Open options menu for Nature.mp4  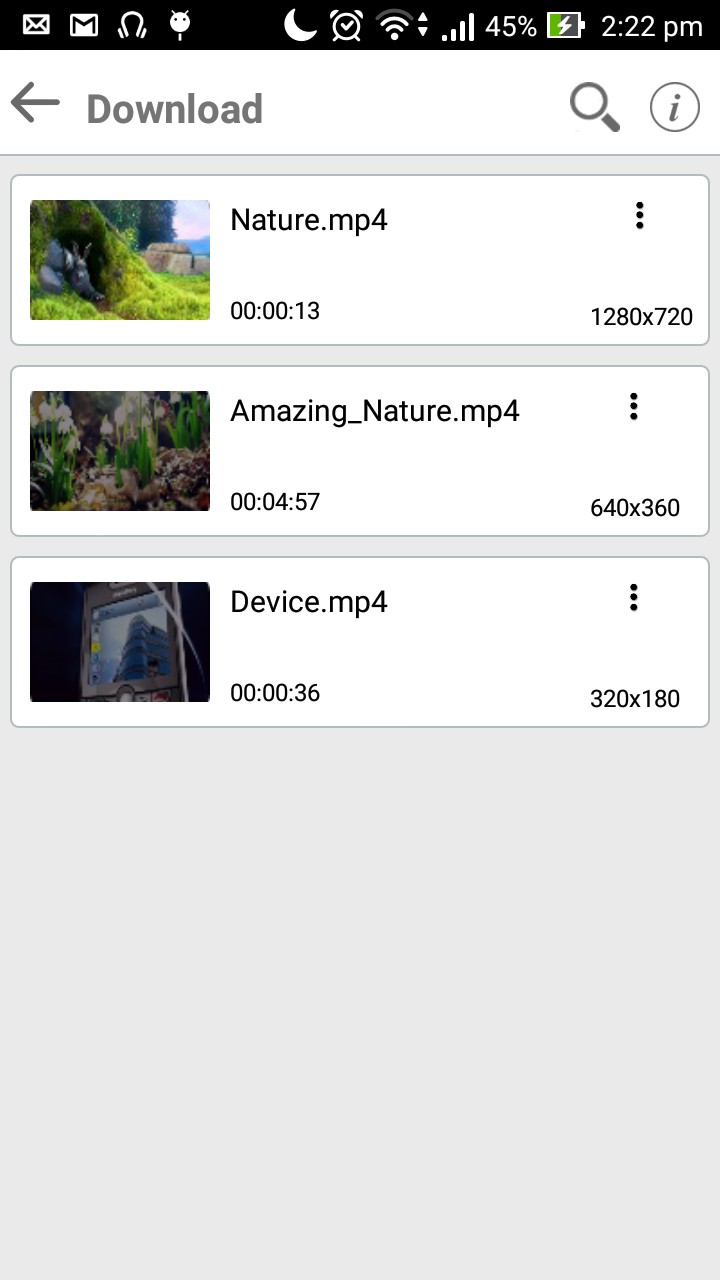coord(639,216)
